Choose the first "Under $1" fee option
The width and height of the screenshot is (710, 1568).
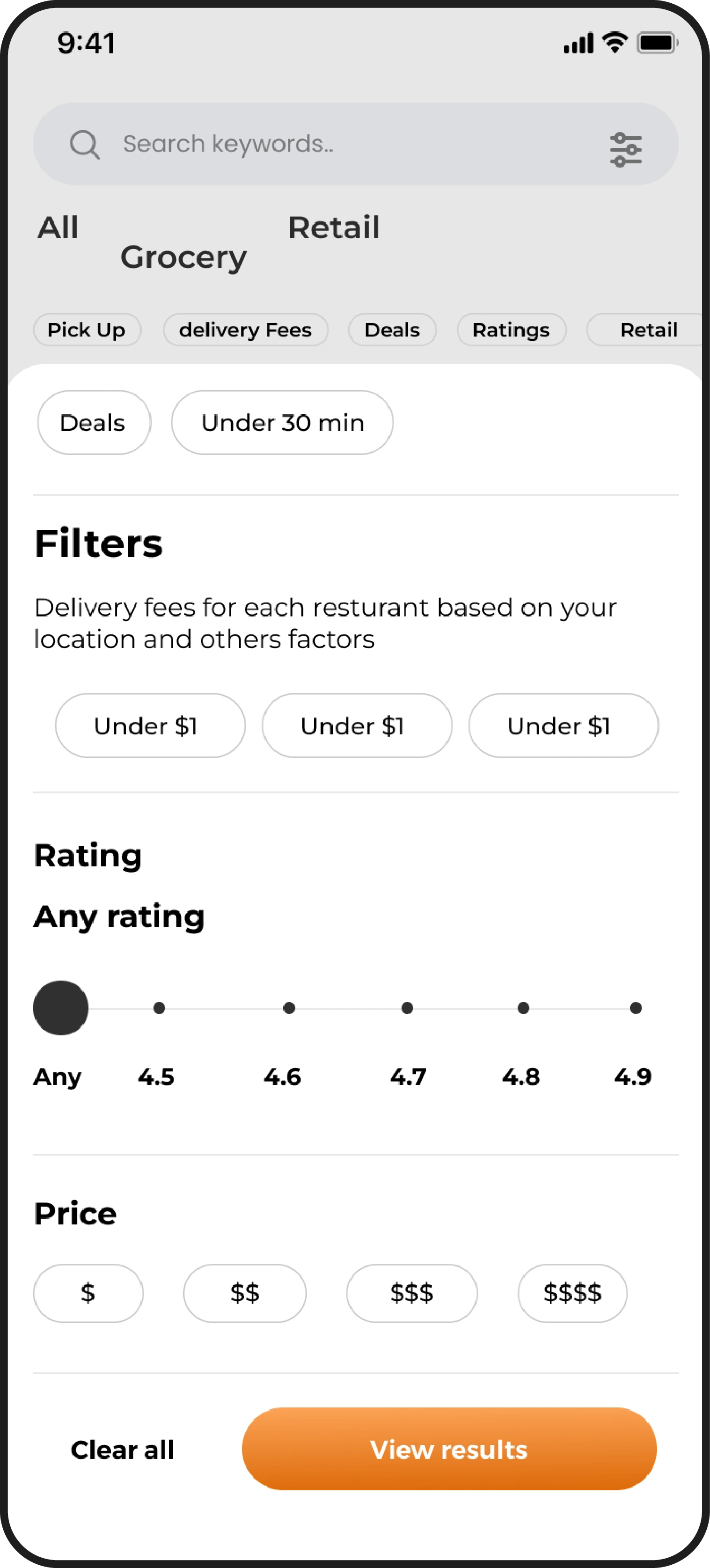click(x=150, y=725)
